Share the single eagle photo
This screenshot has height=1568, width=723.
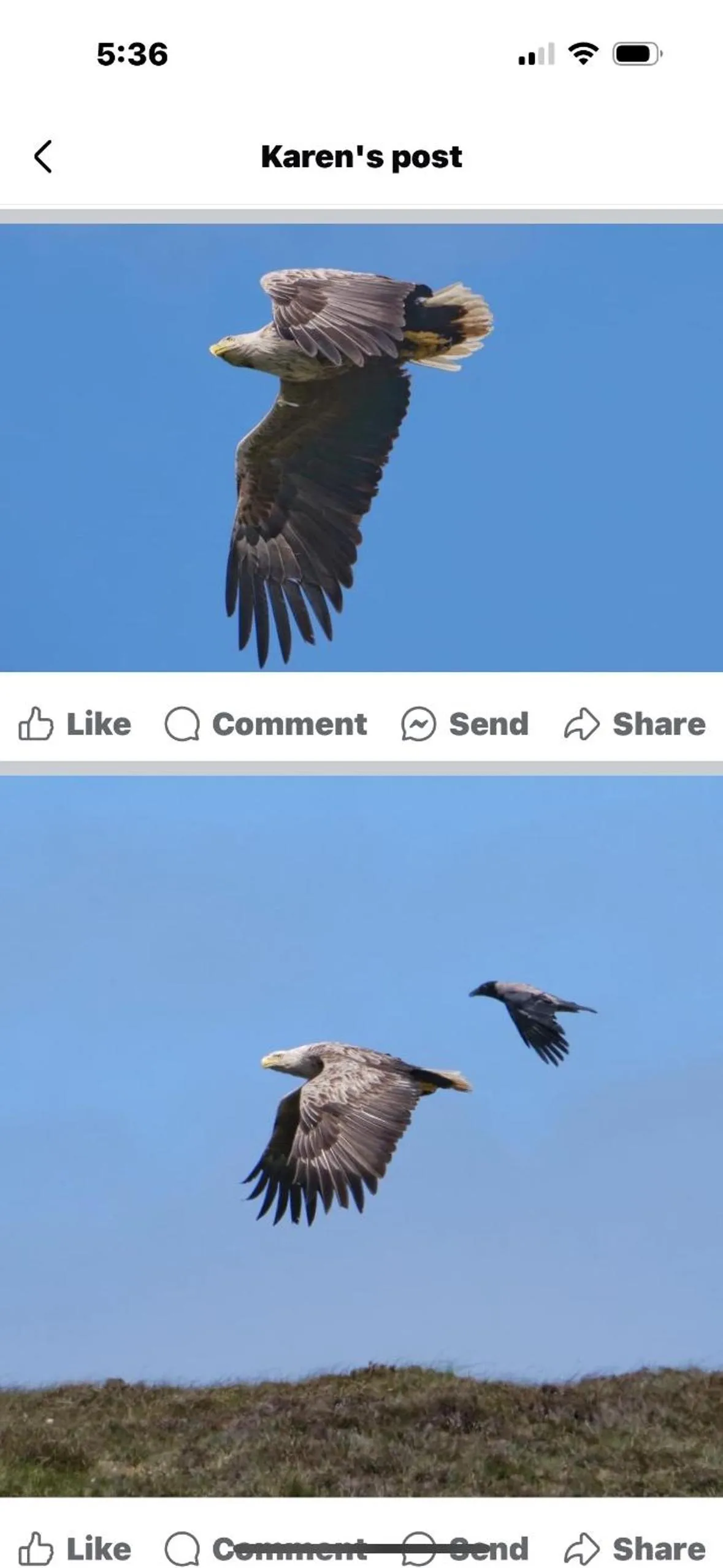635,724
